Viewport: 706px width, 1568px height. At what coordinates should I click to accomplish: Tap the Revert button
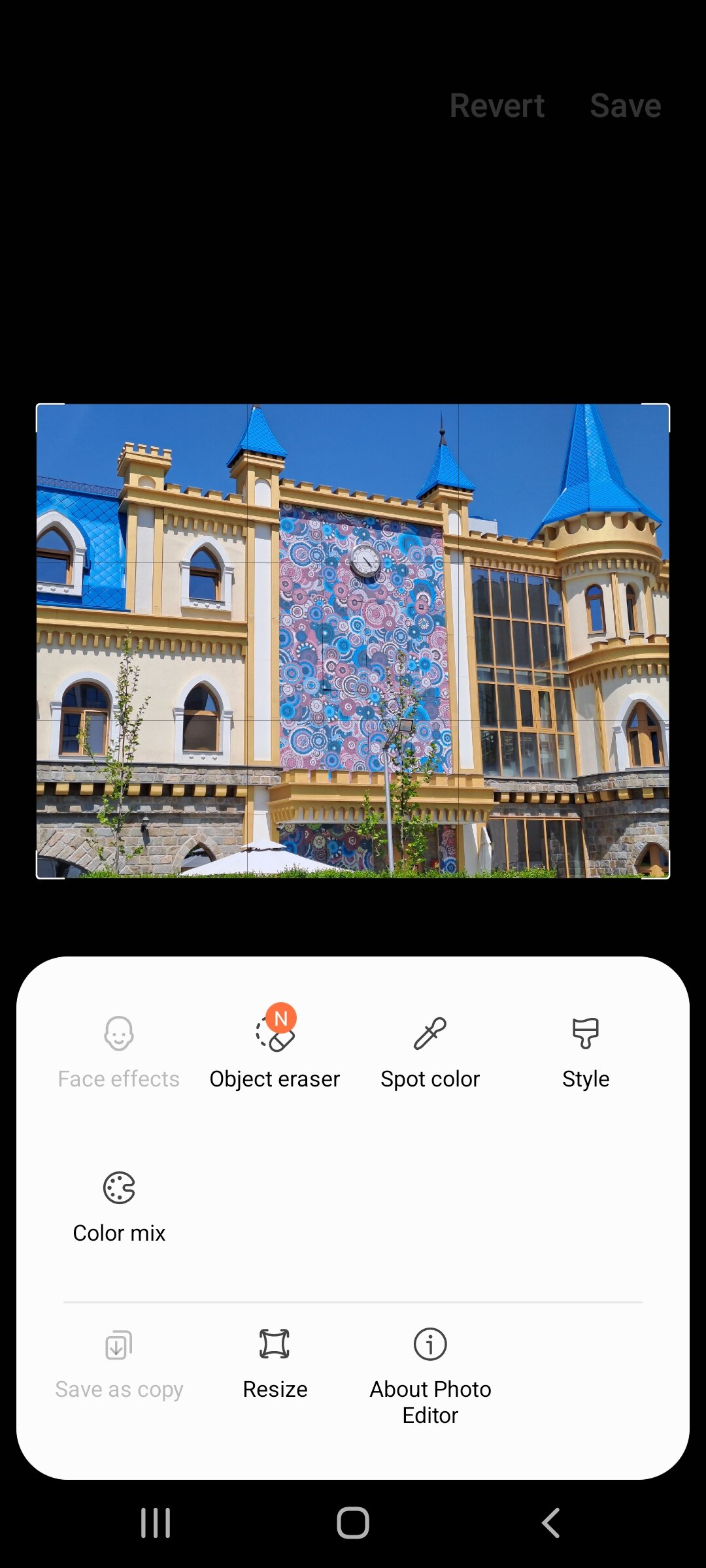coord(497,106)
